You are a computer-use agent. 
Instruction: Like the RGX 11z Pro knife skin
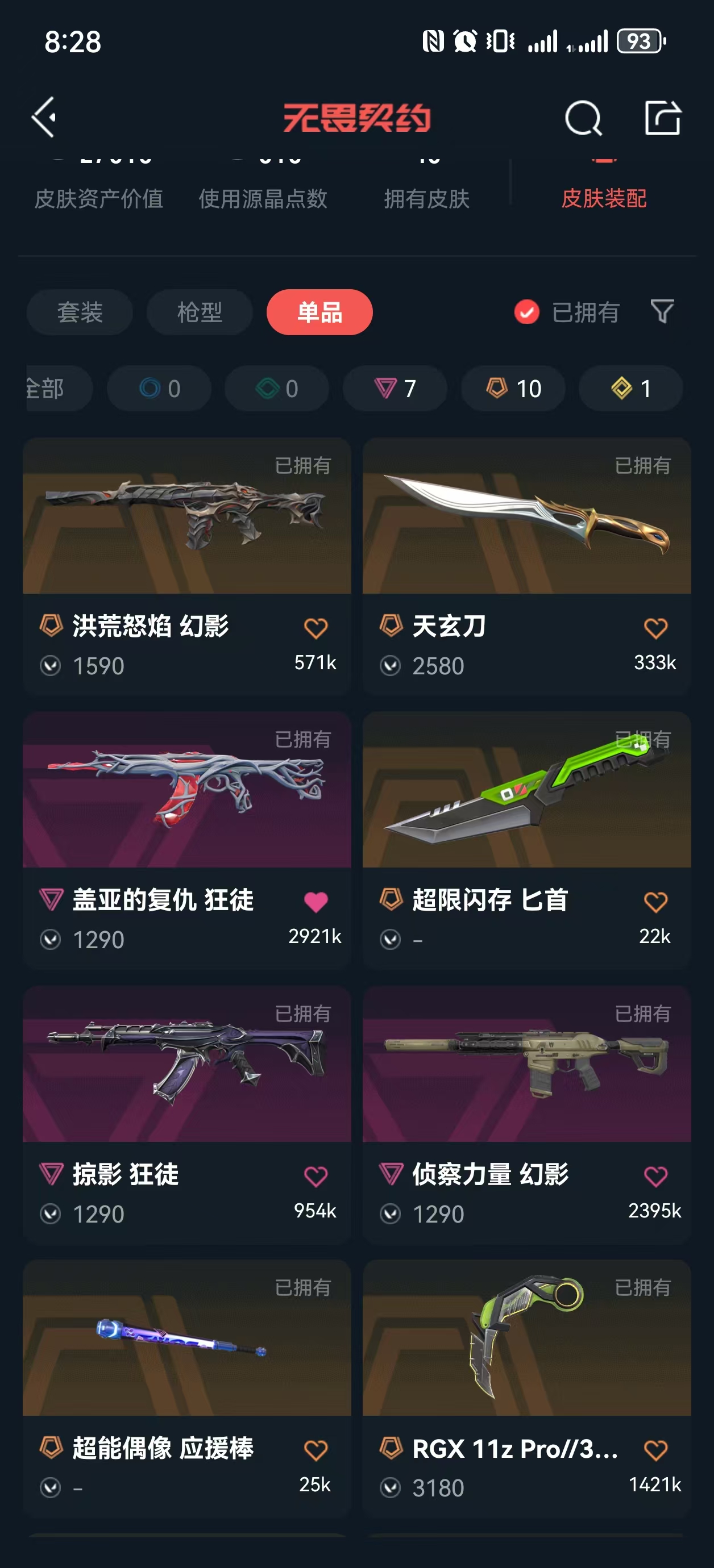[x=655, y=1450]
